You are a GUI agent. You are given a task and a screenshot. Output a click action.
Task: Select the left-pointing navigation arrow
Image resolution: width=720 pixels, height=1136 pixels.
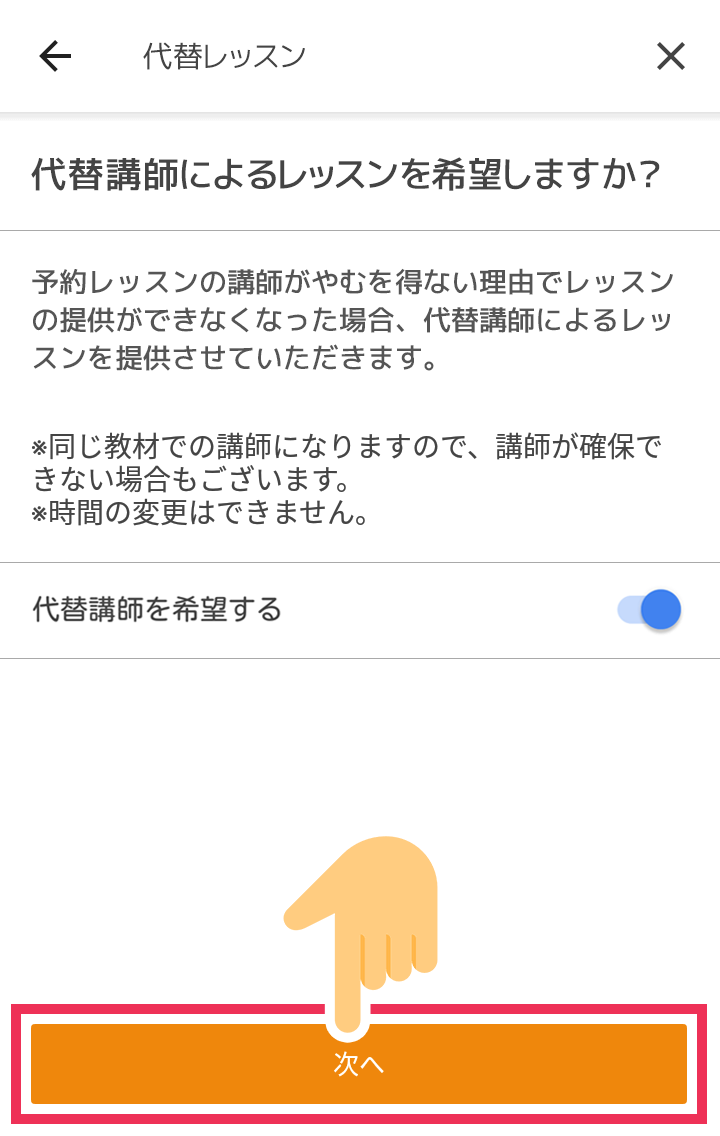tap(54, 57)
